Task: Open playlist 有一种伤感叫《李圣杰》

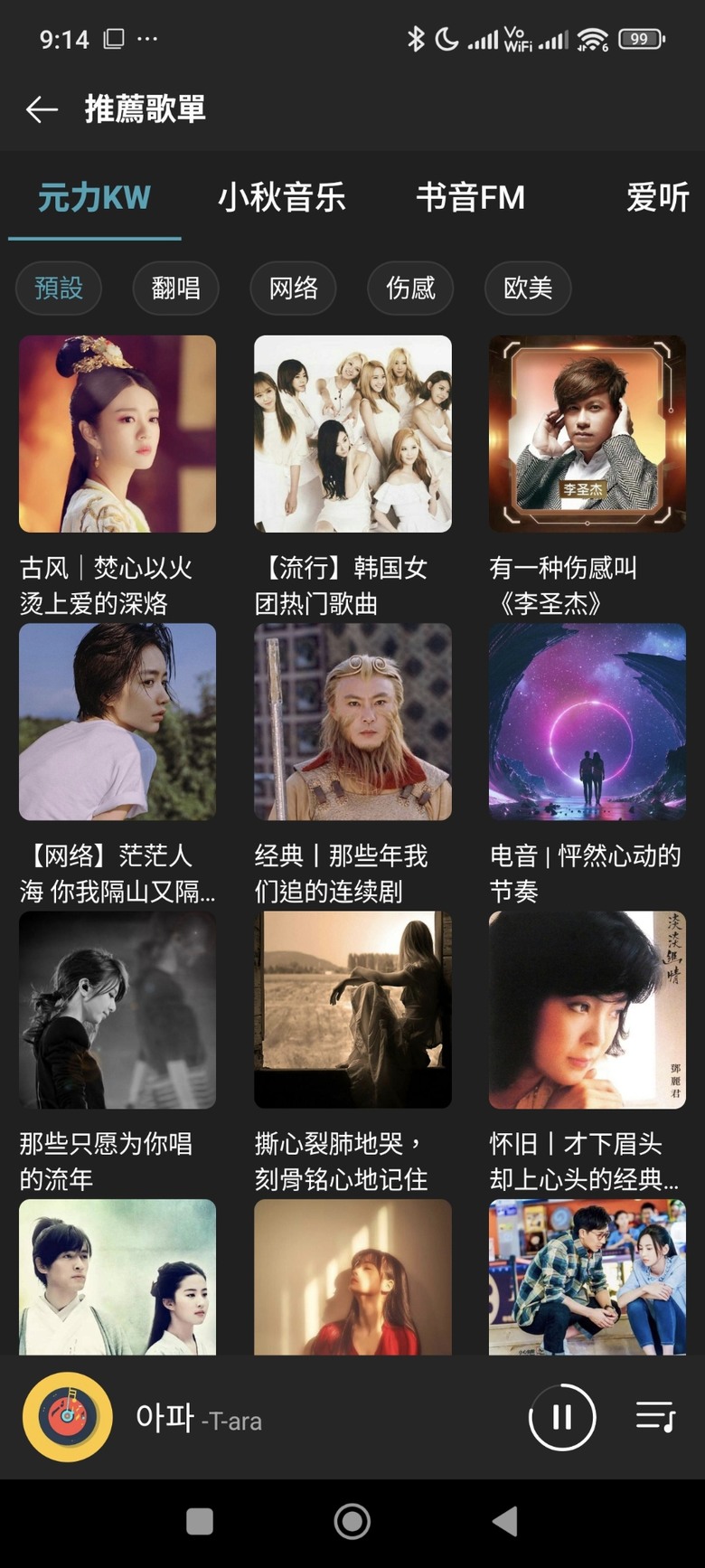Action: 587,433
